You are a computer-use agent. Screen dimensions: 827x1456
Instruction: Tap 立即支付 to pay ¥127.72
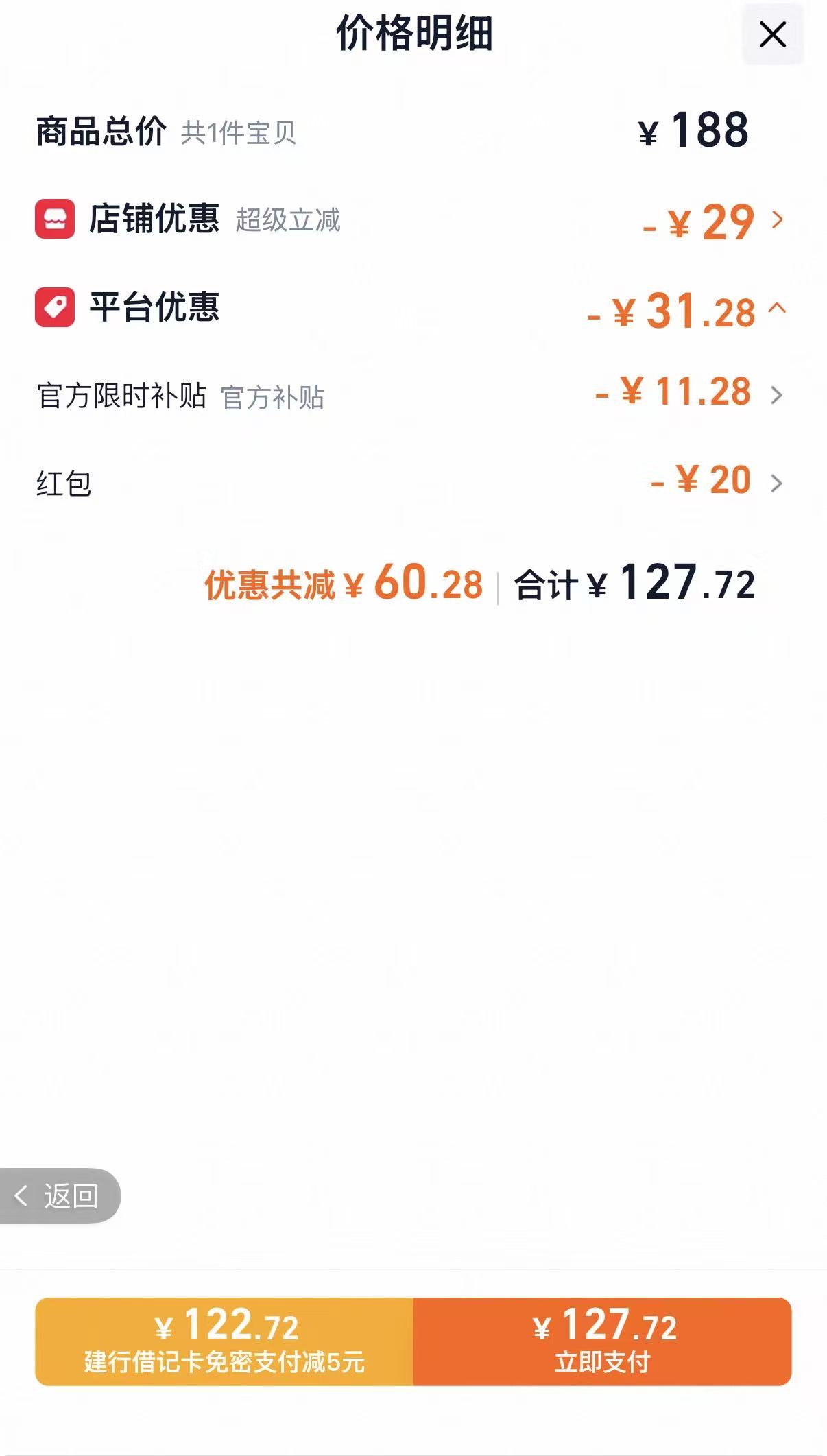click(603, 1341)
